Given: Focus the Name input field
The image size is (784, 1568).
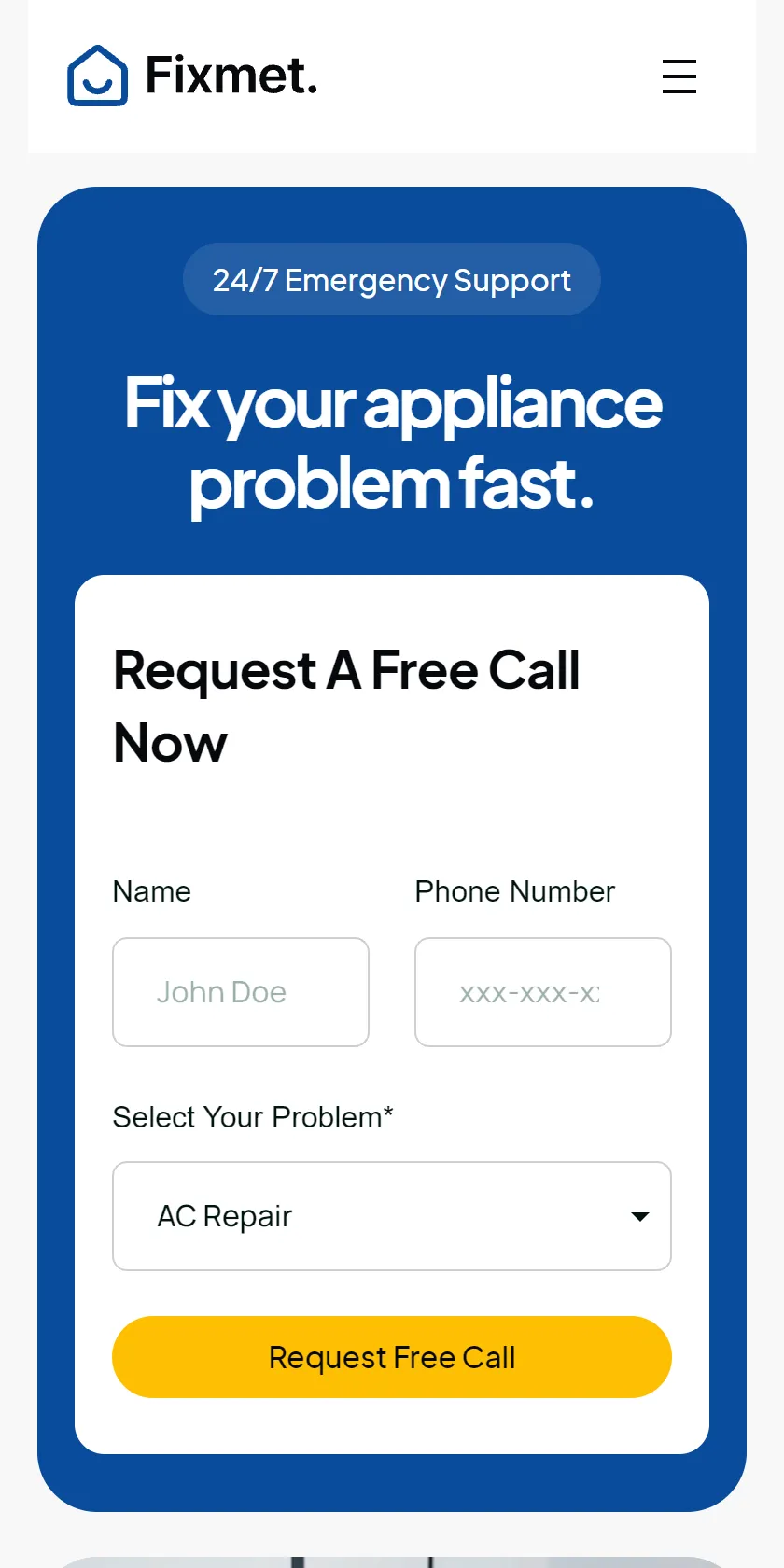Looking at the screenshot, I should [241, 992].
